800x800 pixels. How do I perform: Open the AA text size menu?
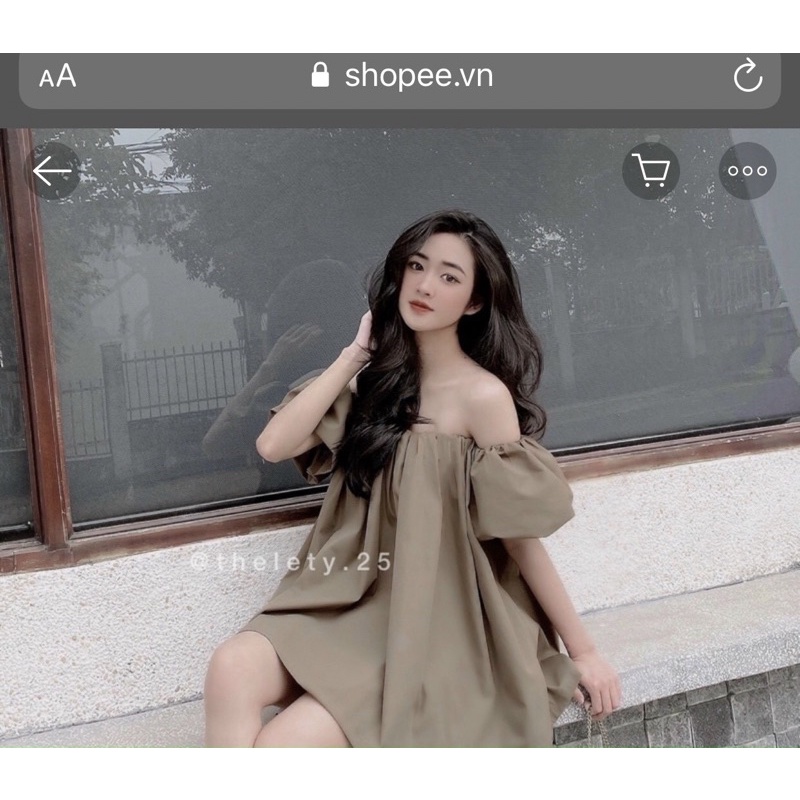tap(58, 77)
